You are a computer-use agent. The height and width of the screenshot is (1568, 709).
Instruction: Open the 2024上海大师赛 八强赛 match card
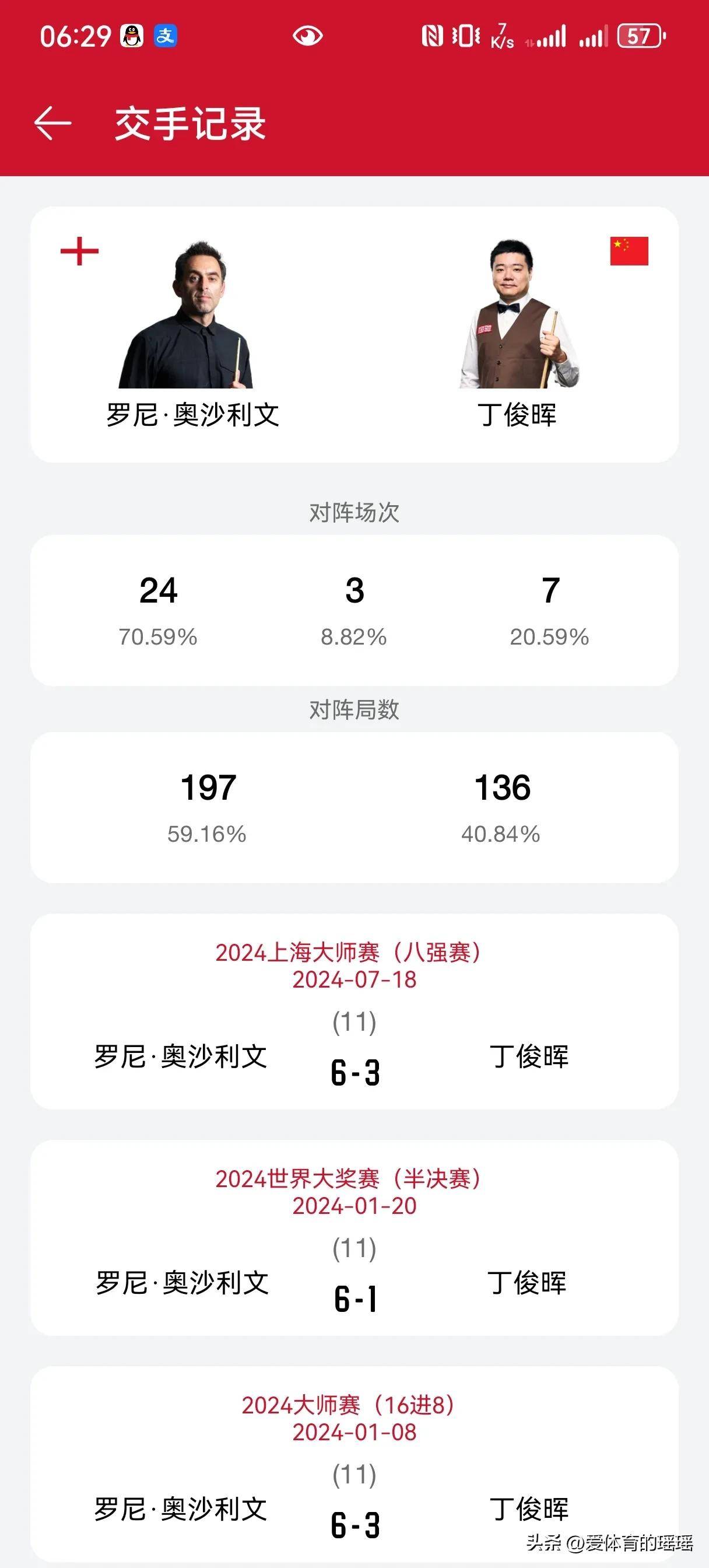click(354, 1011)
